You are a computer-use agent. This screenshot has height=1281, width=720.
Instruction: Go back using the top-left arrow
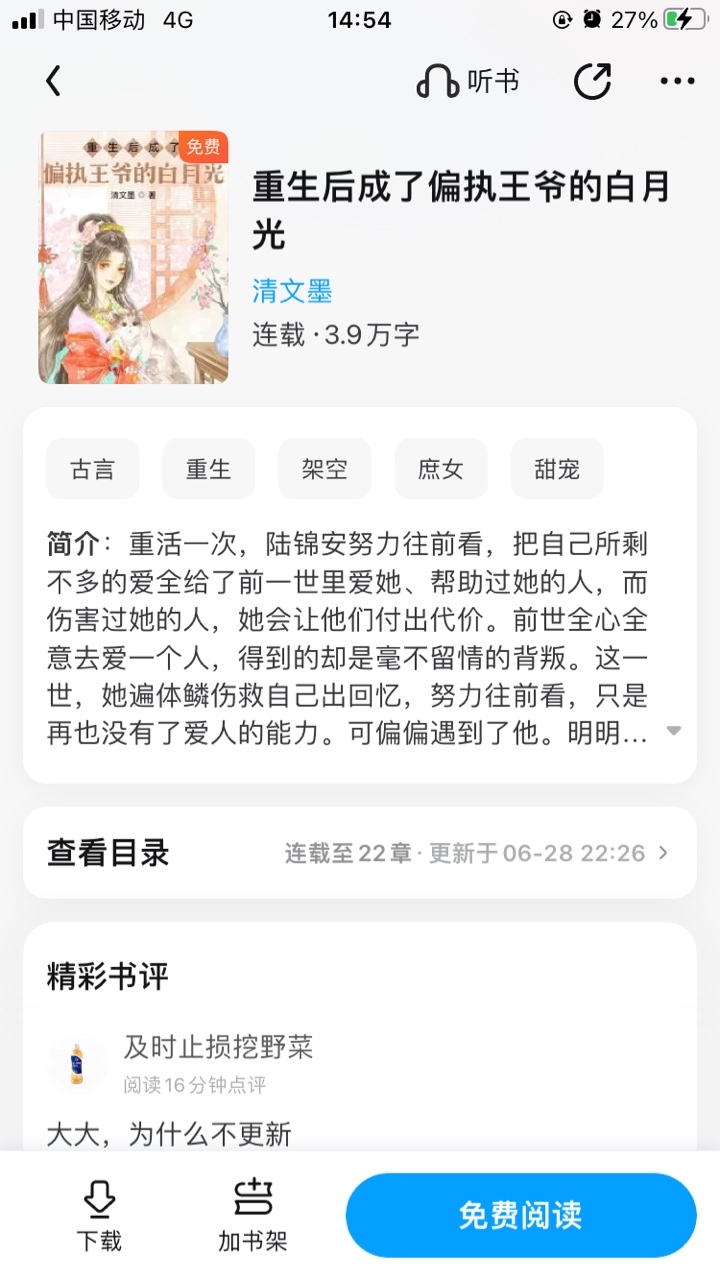click(x=54, y=81)
